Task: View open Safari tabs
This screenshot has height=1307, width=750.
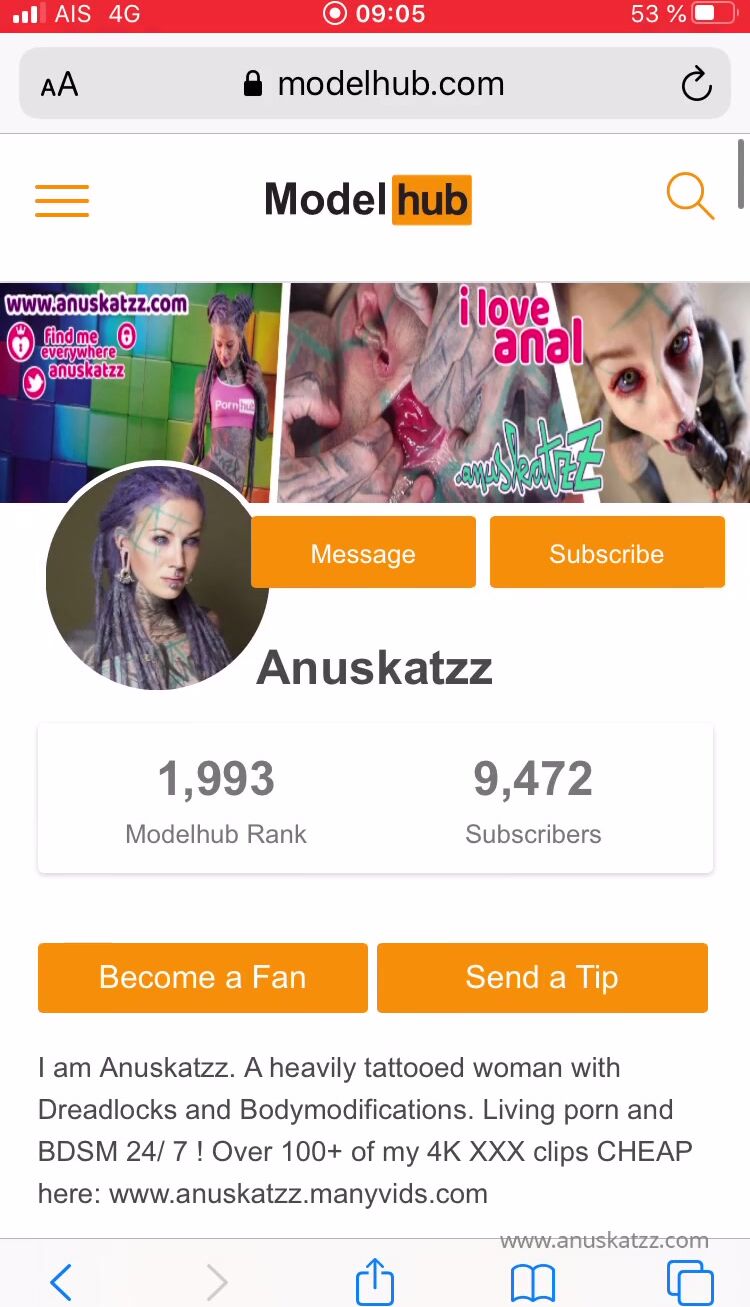Action: point(690,1281)
